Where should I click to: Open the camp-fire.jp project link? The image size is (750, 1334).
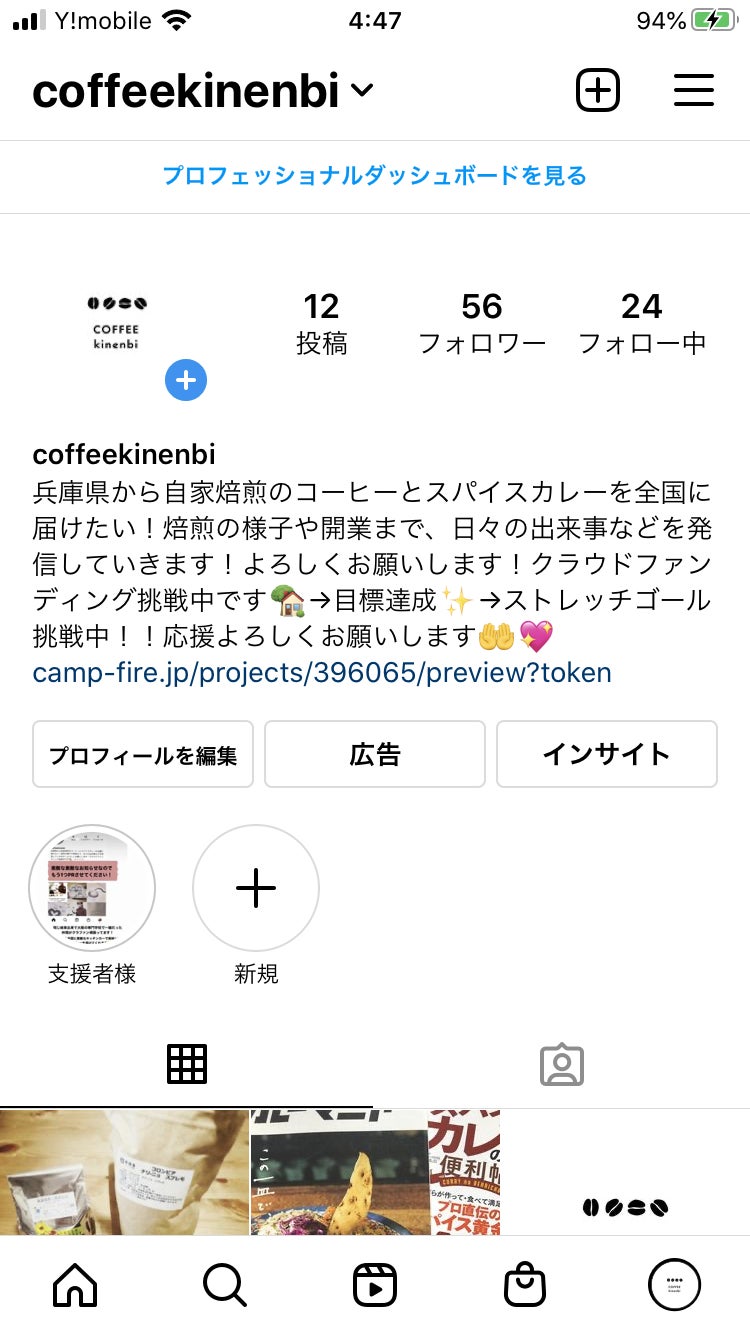pyautogui.click(x=322, y=672)
